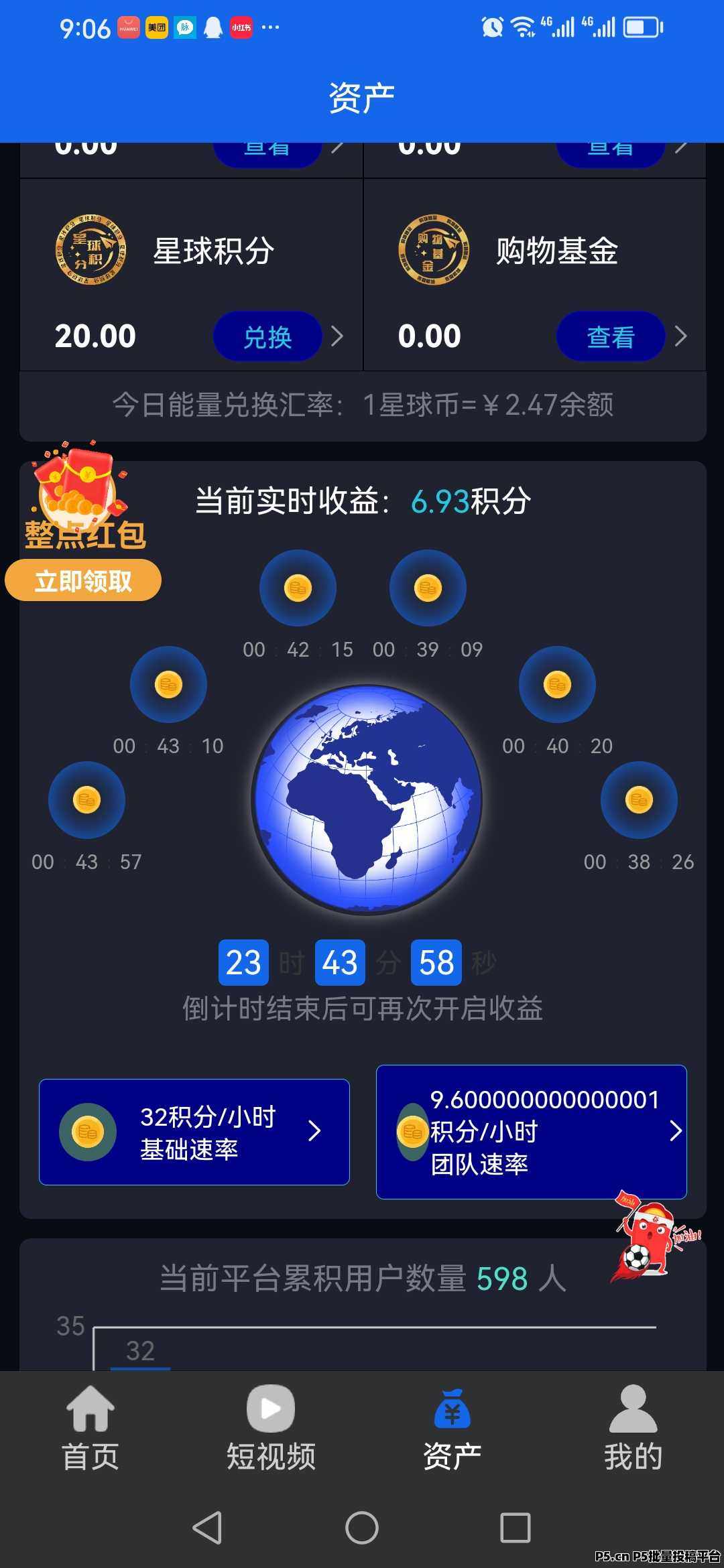Switch to the 短视频 tab
724x1568 pixels.
(271, 1428)
